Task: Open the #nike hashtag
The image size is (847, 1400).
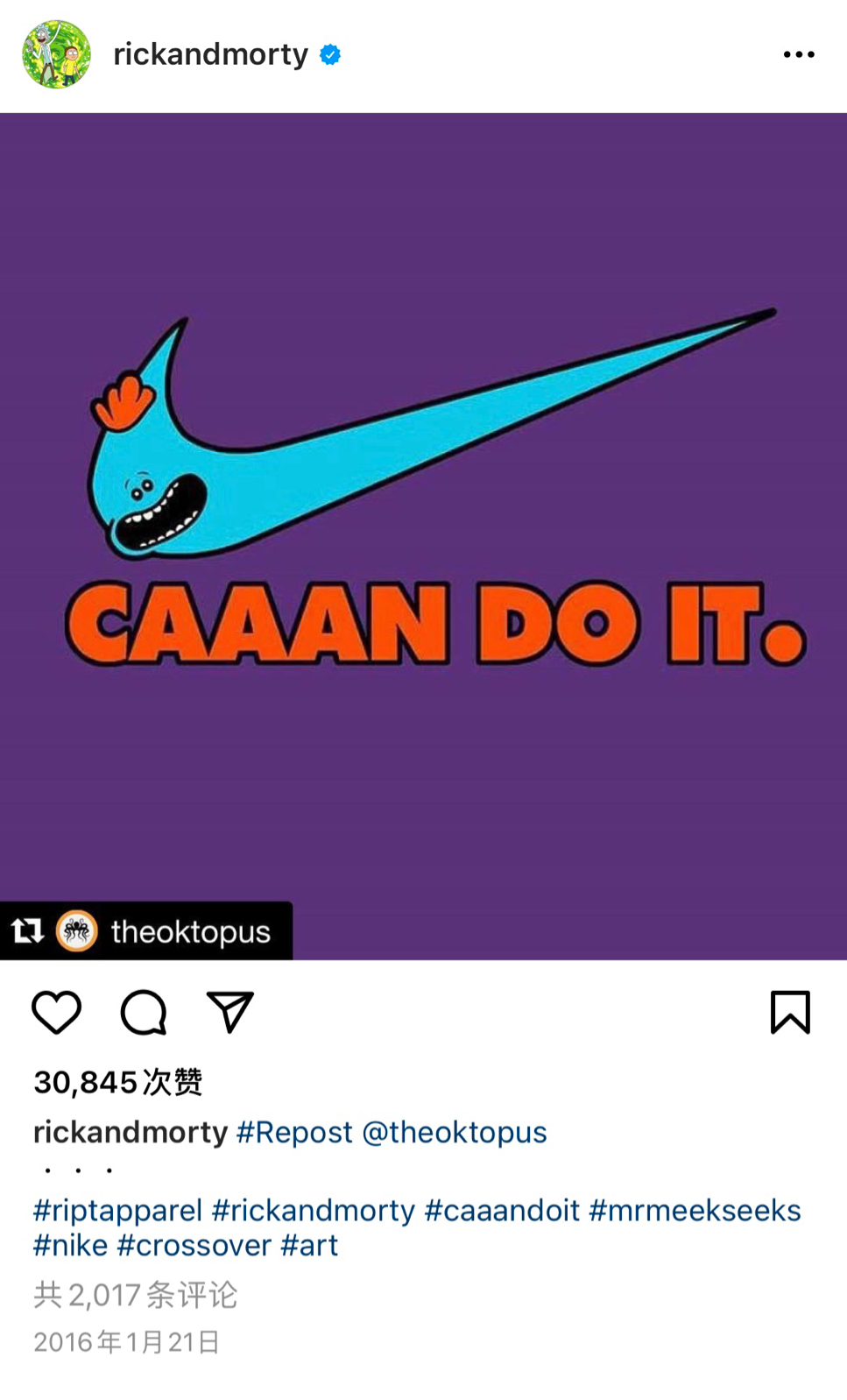Action: pyautogui.click(x=70, y=1245)
